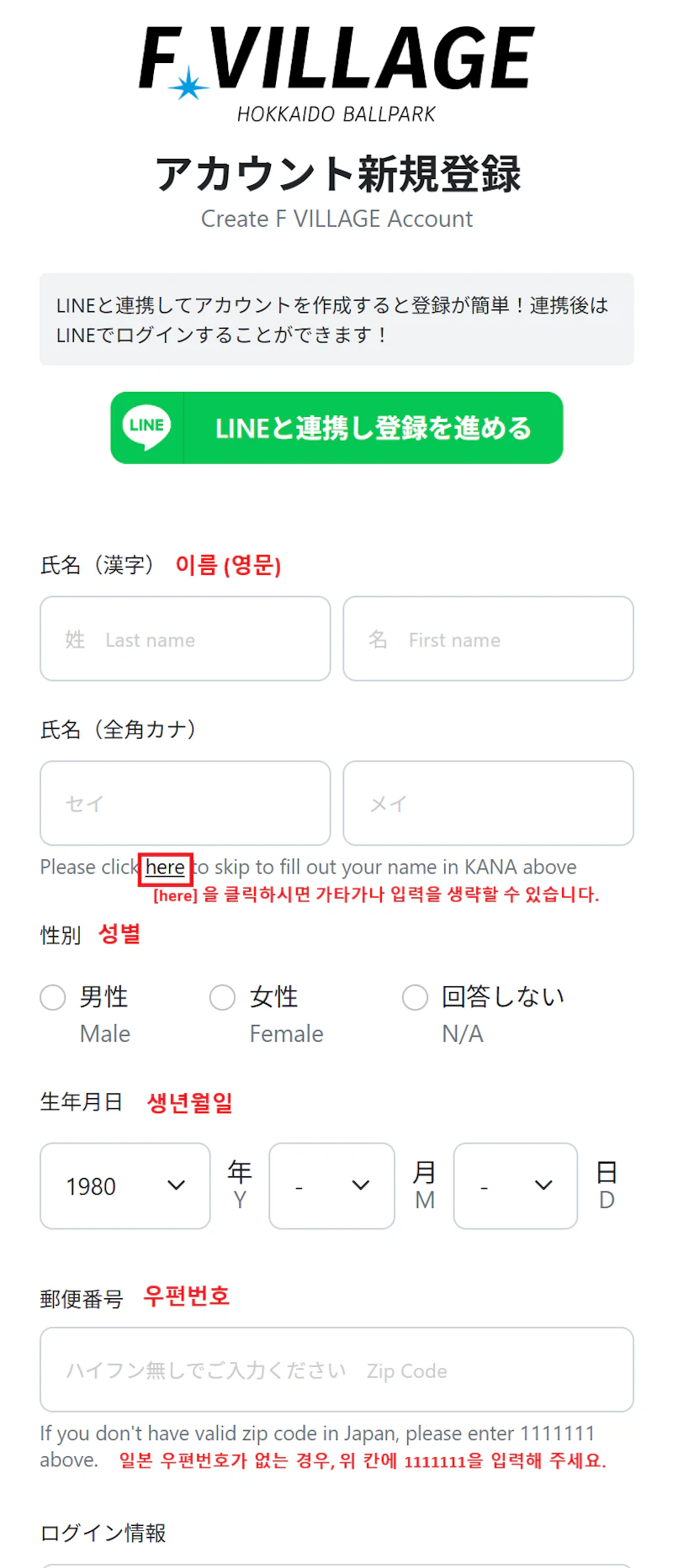Choose the 男性 Male option
The image size is (673, 1568).
pyautogui.click(x=53, y=998)
